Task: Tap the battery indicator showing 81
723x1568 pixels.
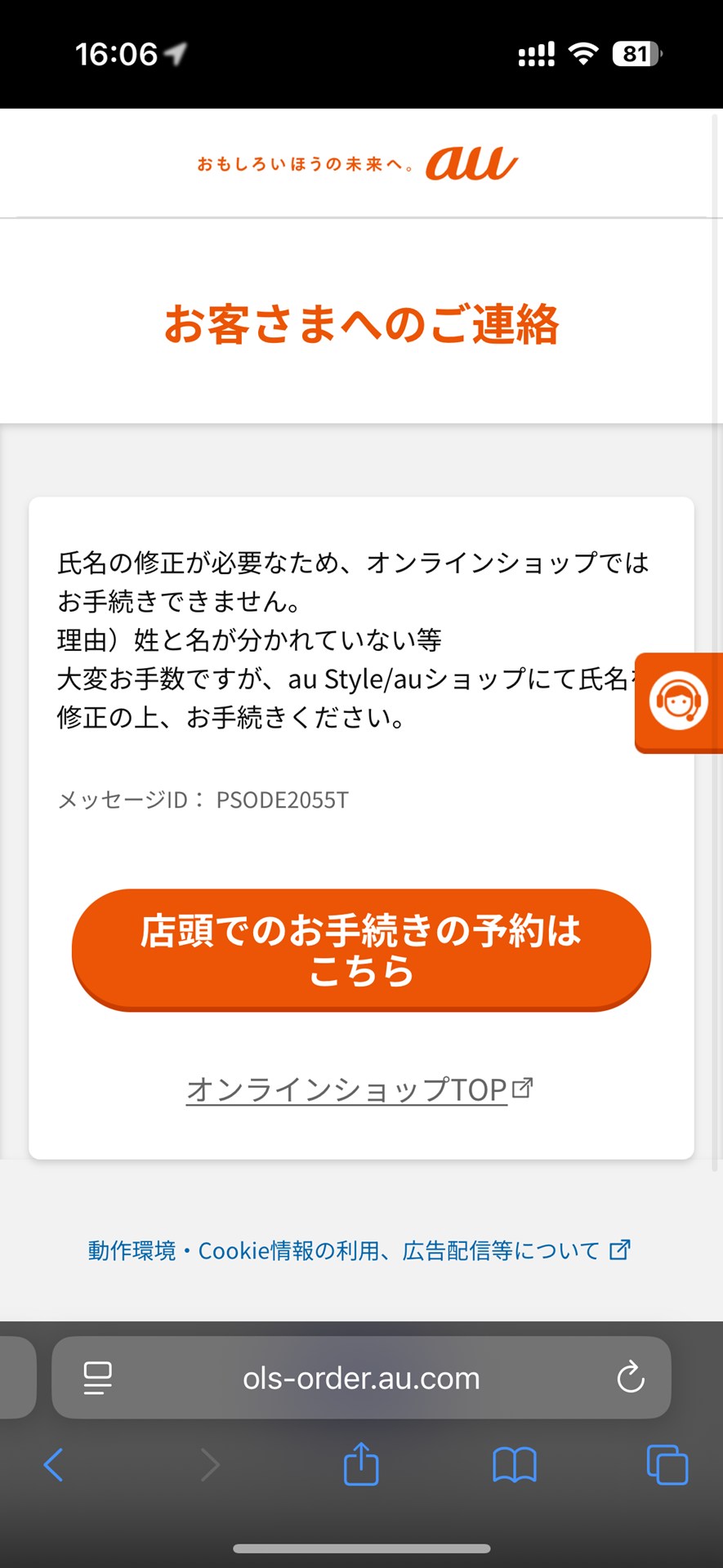Action: point(633,52)
